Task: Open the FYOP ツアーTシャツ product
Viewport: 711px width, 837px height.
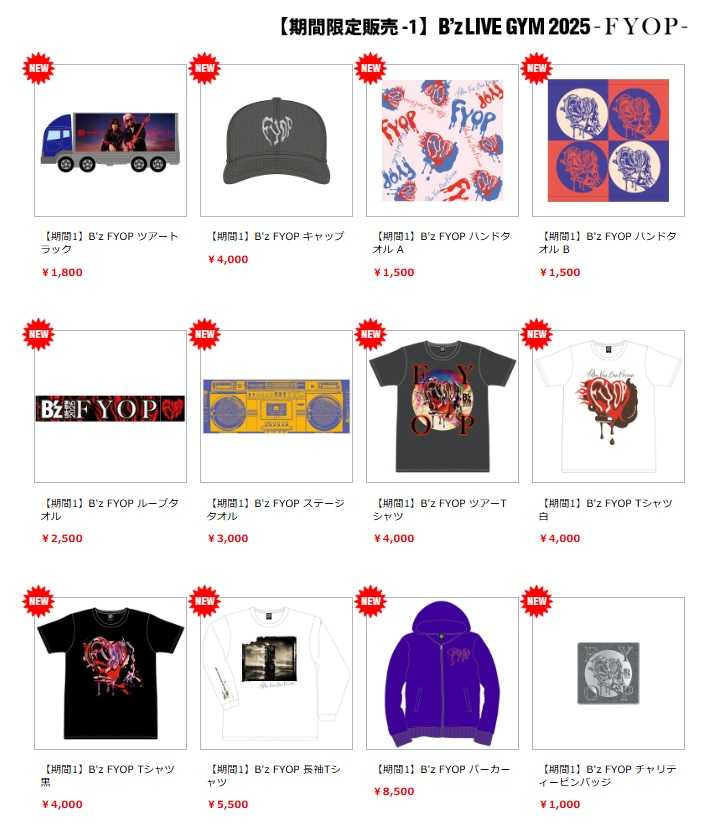Action: point(442,407)
